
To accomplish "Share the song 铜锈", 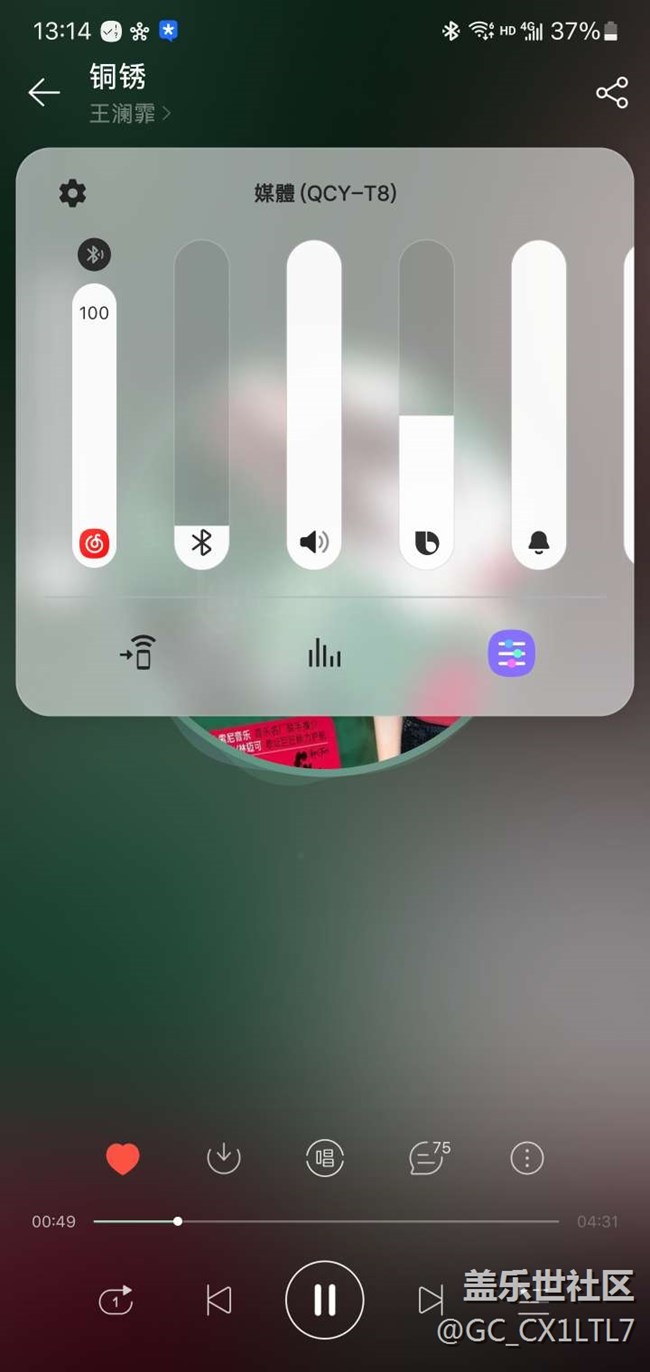I will coord(611,93).
